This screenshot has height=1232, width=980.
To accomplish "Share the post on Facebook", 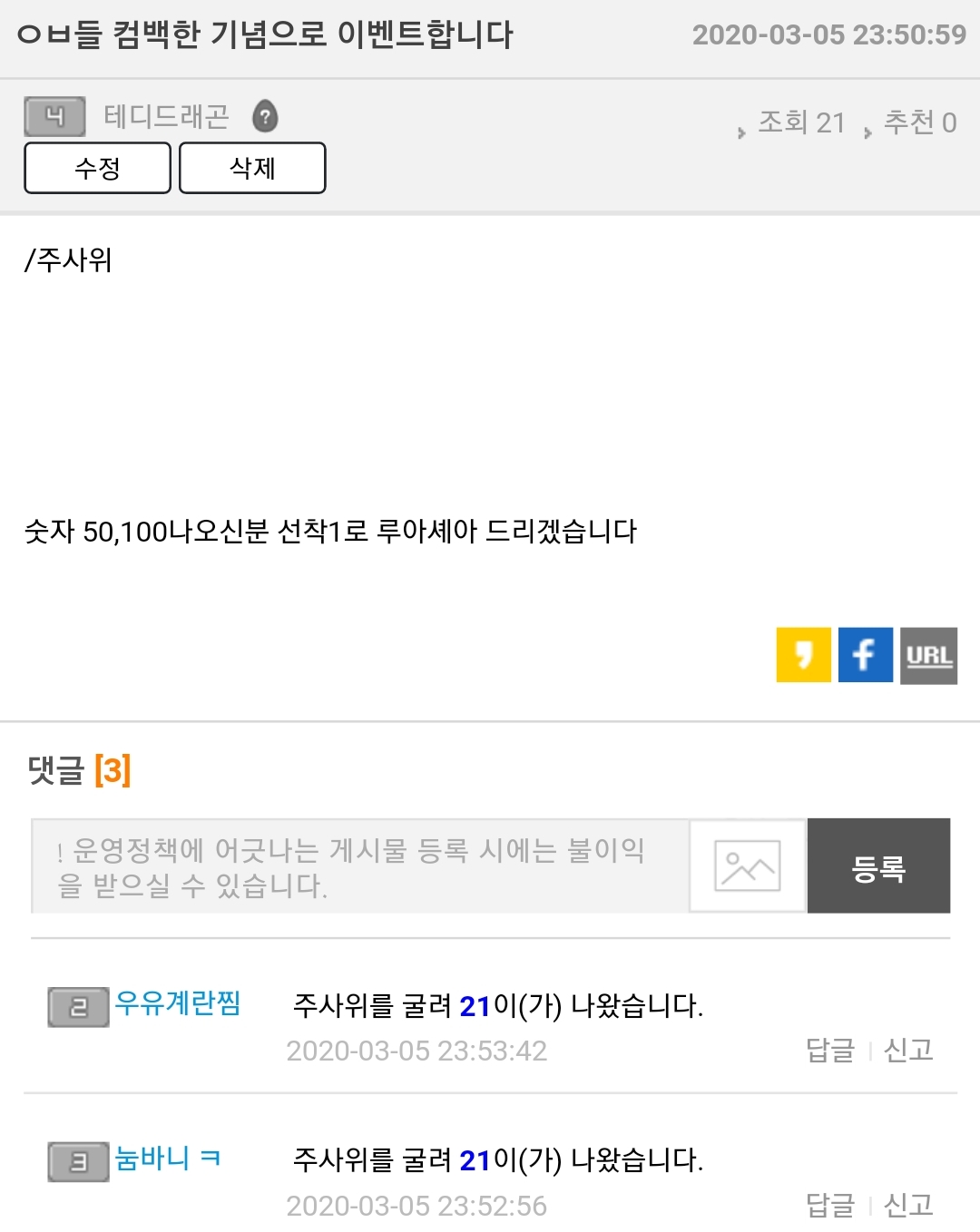I will pos(866,654).
